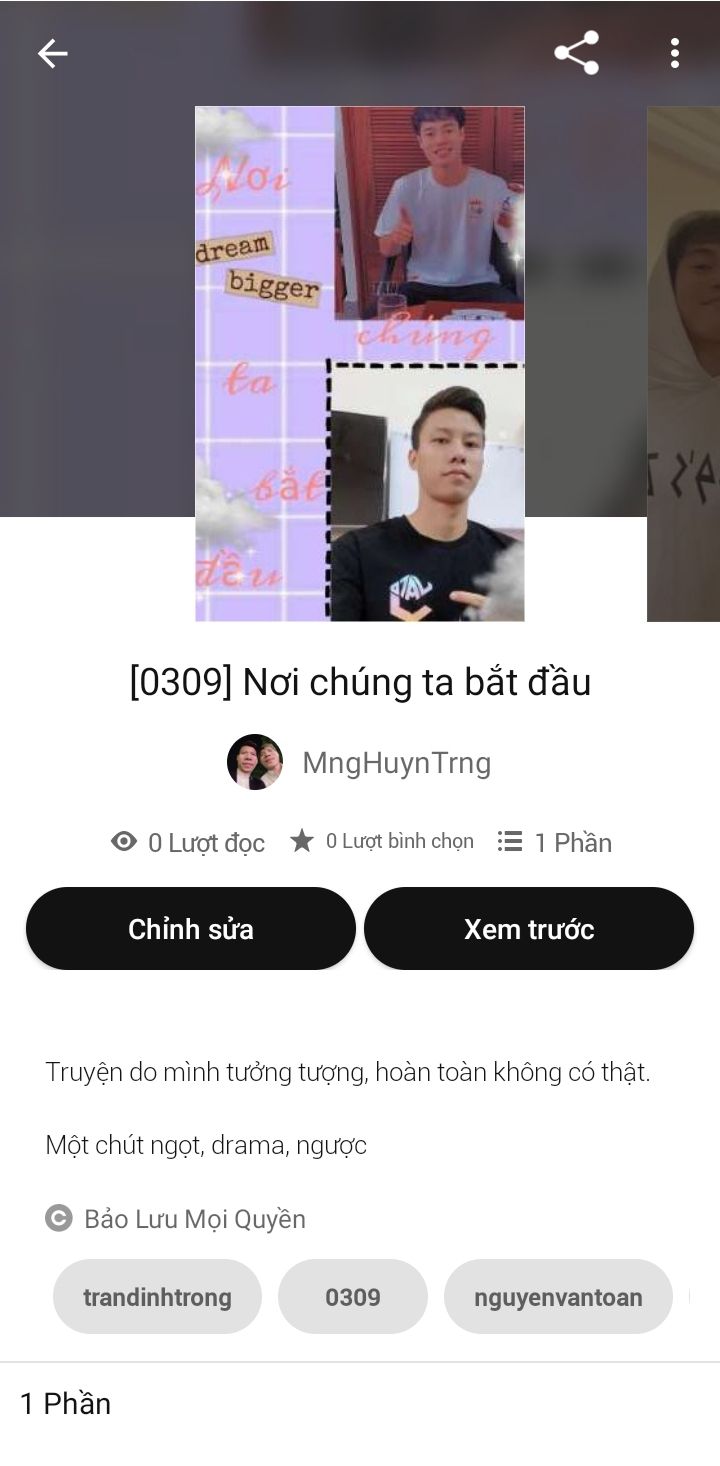
Task: Open the three-dot overflow menu
Action: [x=675, y=53]
